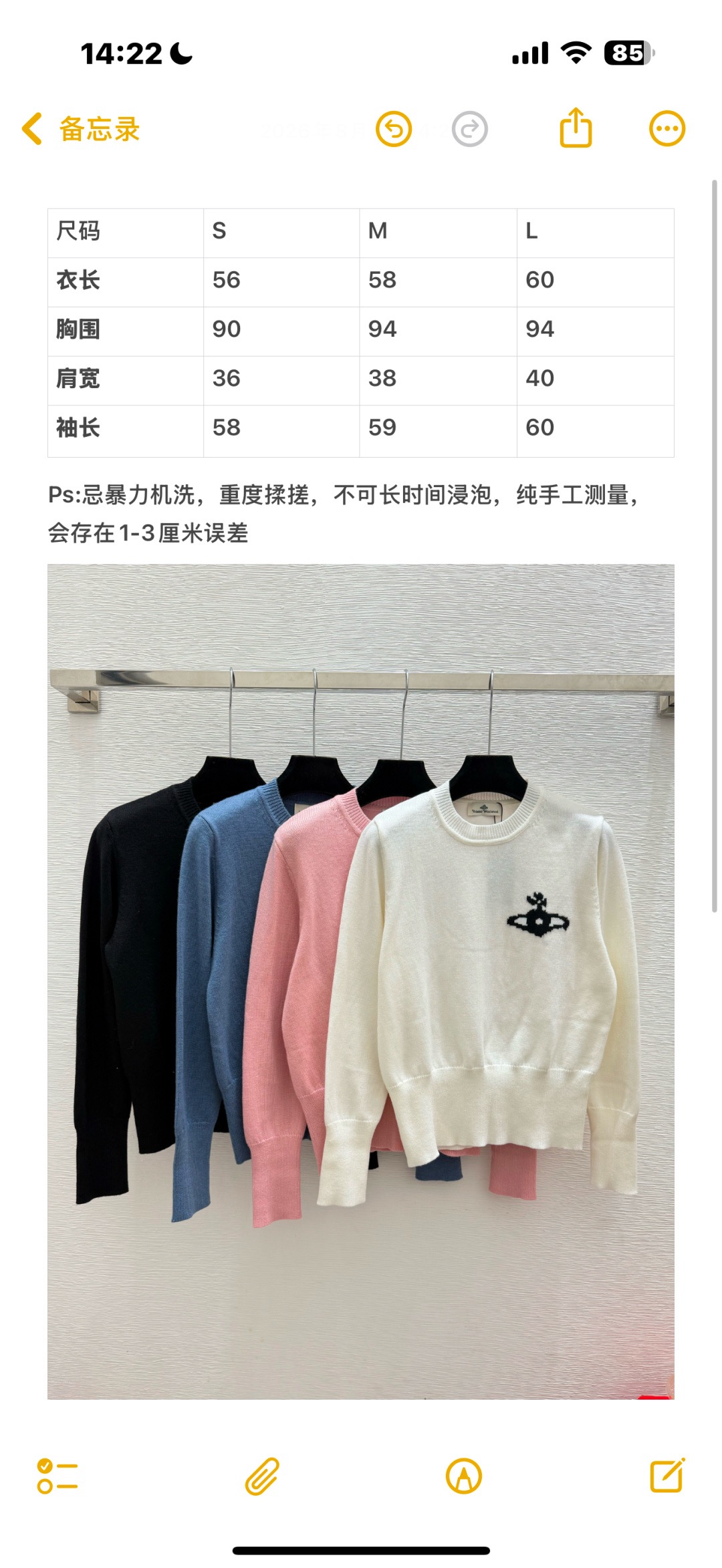Go back to the 备忘录 notes list
The width and height of the screenshot is (722, 1568).
point(80,129)
